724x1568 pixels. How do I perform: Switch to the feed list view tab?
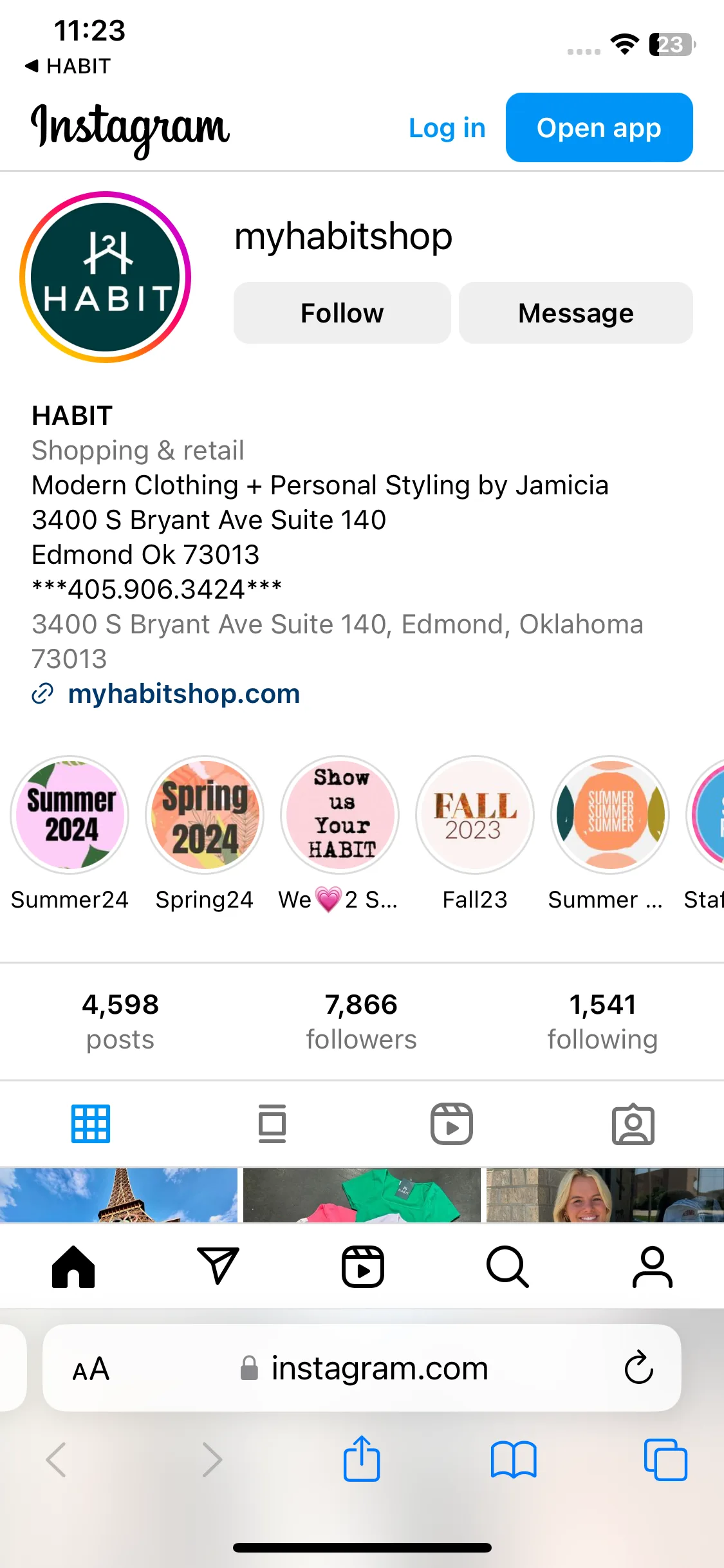pyautogui.click(x=272, y=1124)
